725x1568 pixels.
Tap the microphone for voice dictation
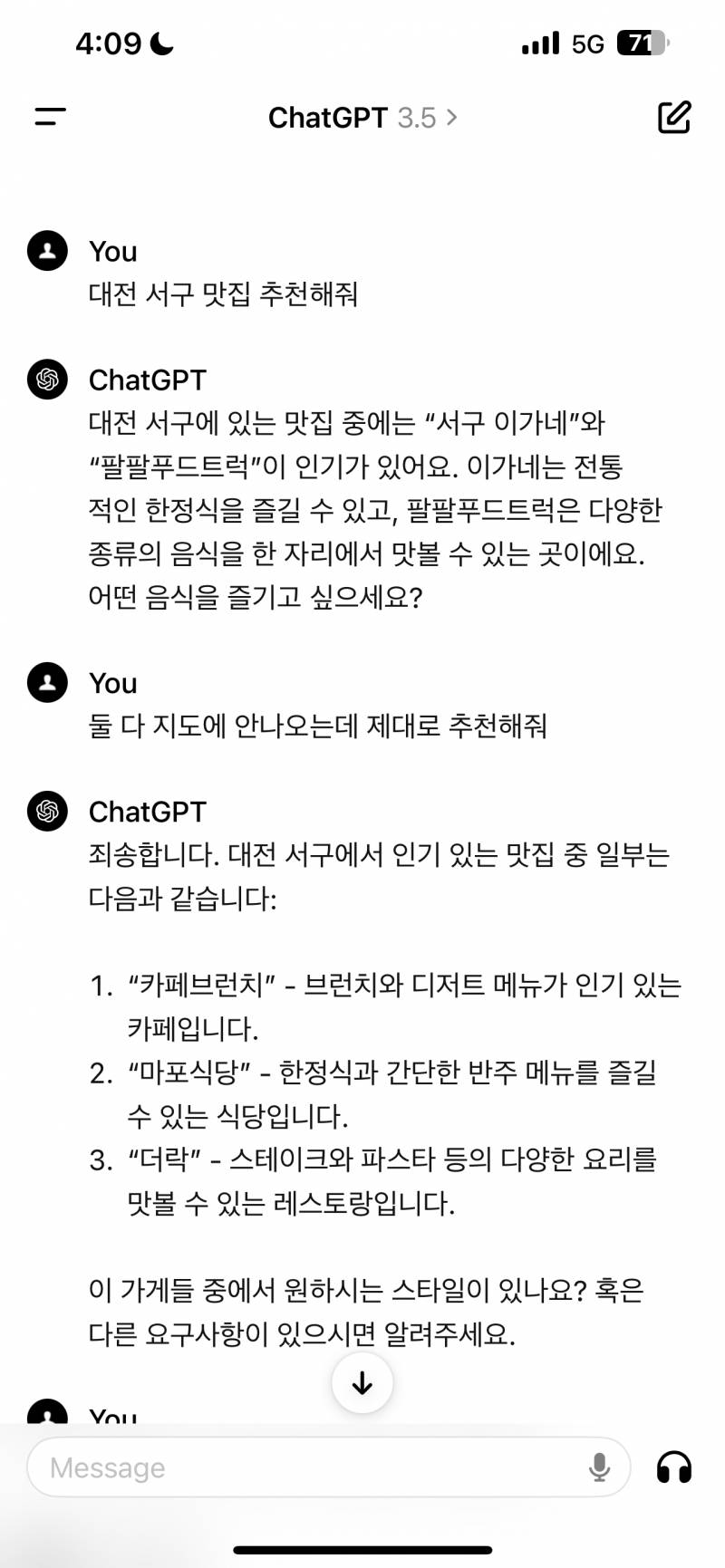(x=600, y=1467)
